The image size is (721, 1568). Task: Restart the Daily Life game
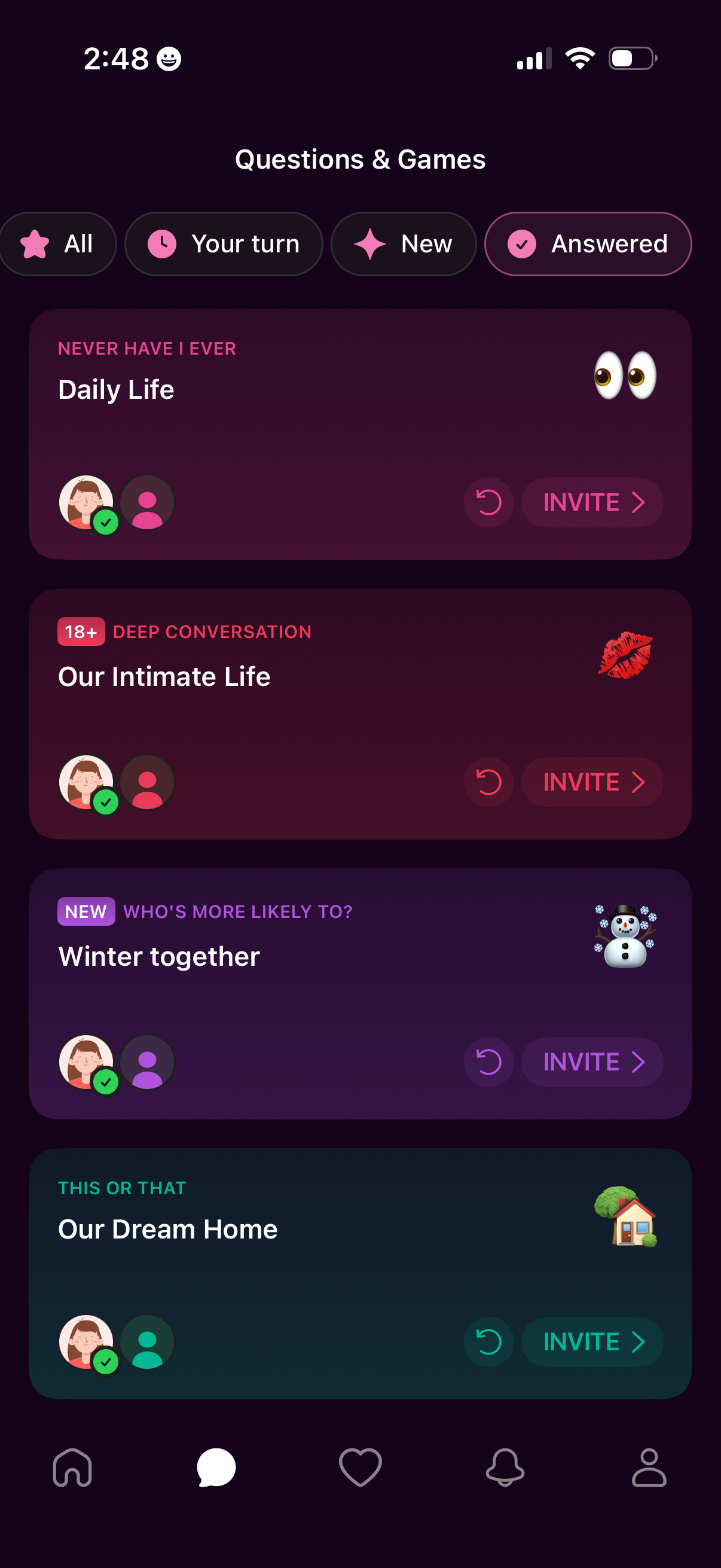pos(488,502)
